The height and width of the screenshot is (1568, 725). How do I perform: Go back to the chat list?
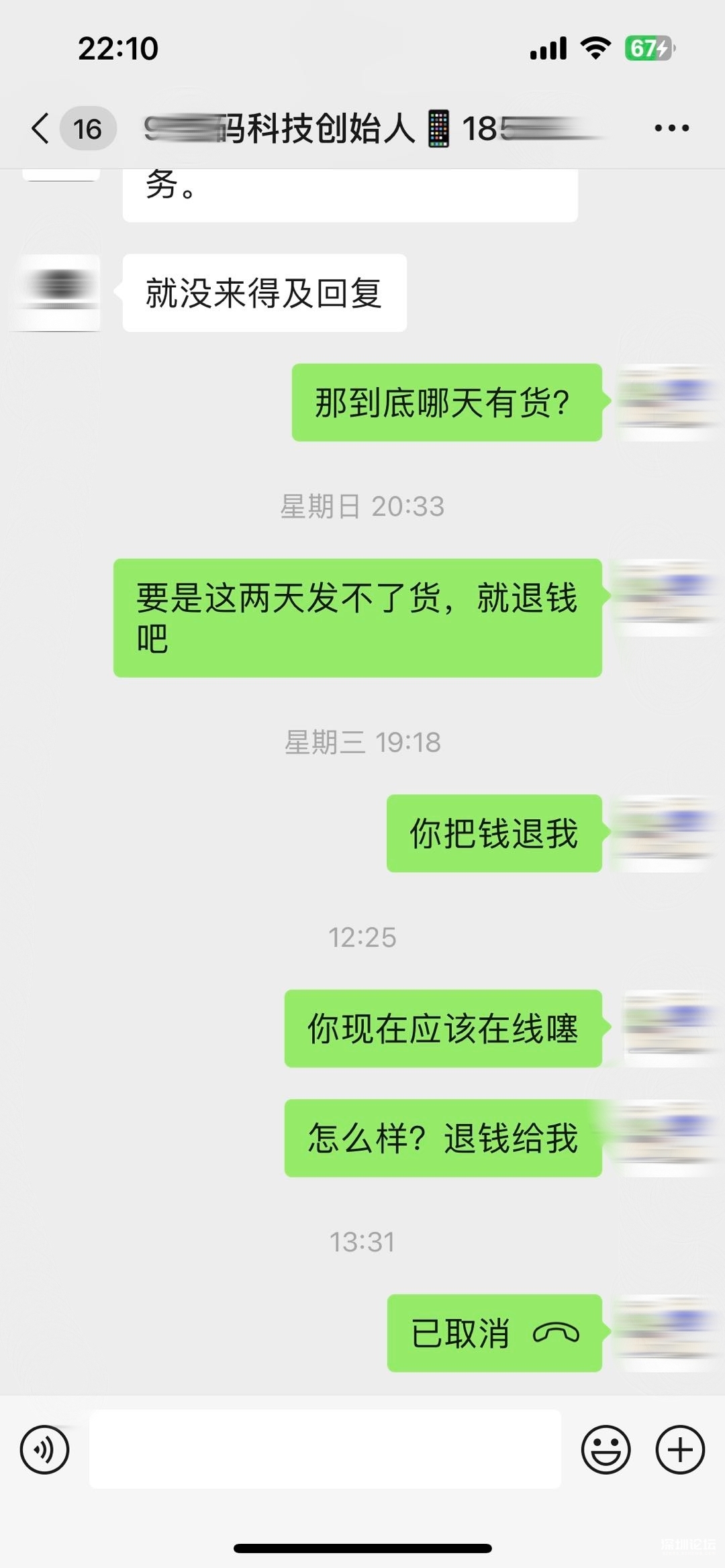(42, 128)
